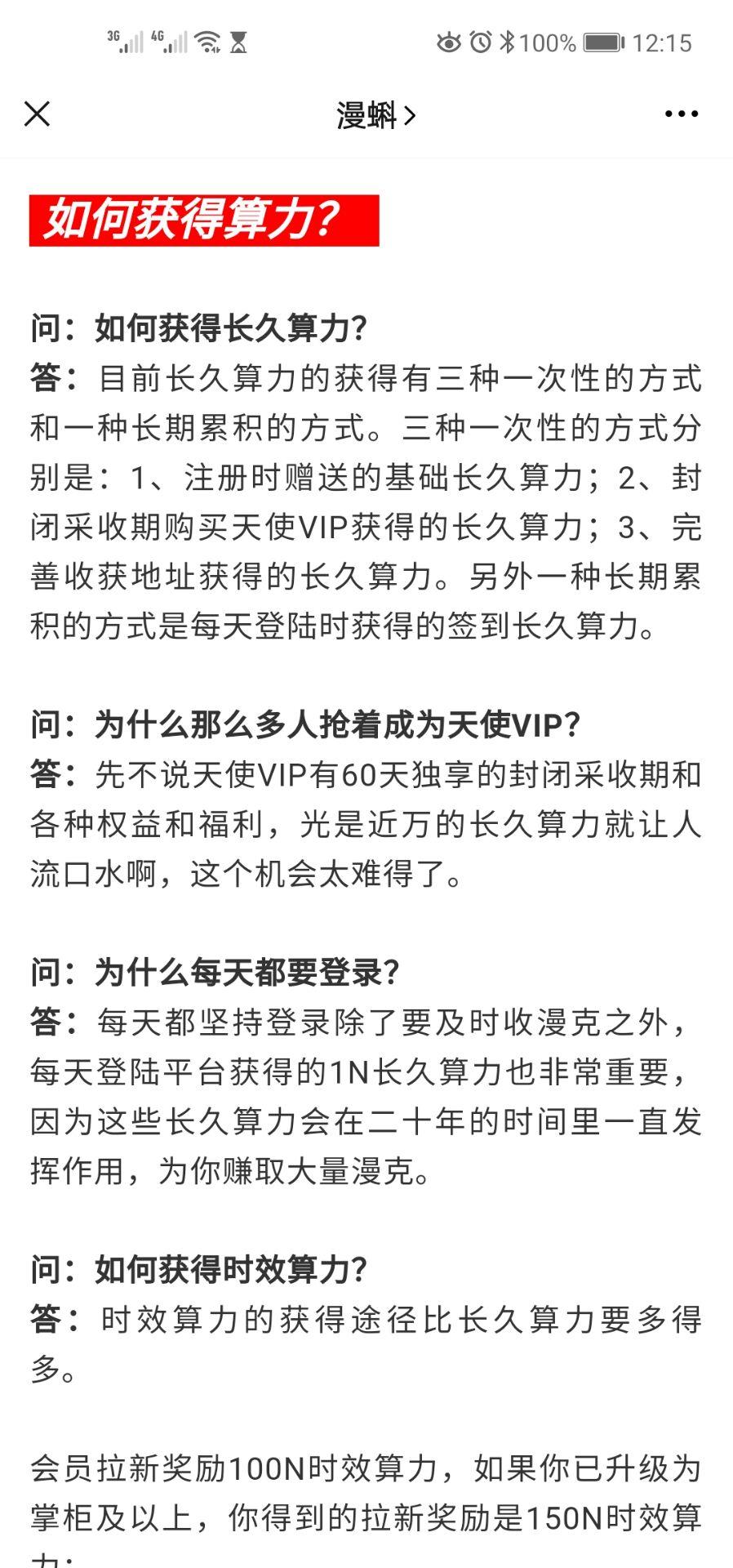Expand the chevron next to 漫蝌

coord(411,114)
